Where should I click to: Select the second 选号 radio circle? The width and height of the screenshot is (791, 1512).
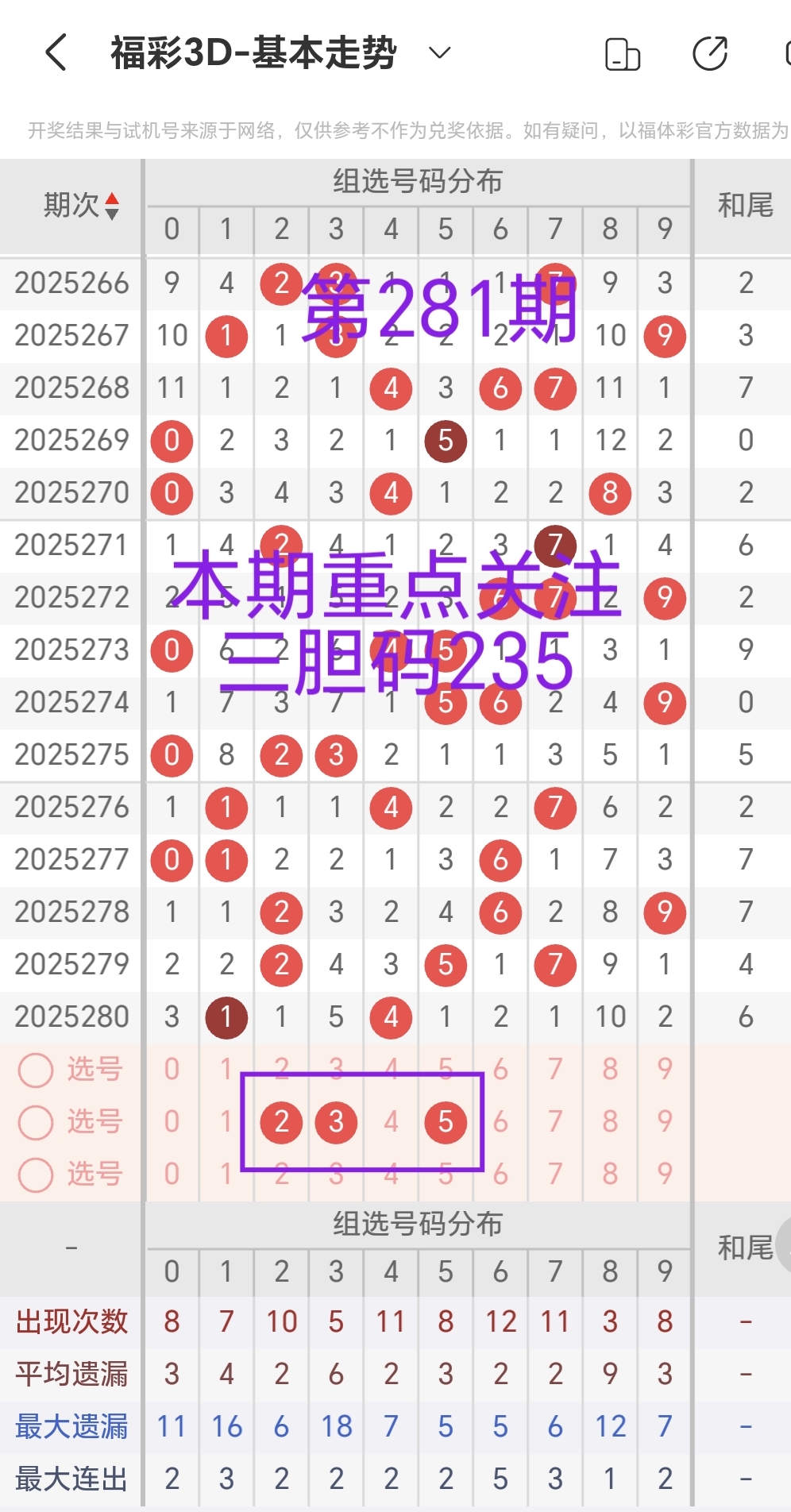(35, 1122)
